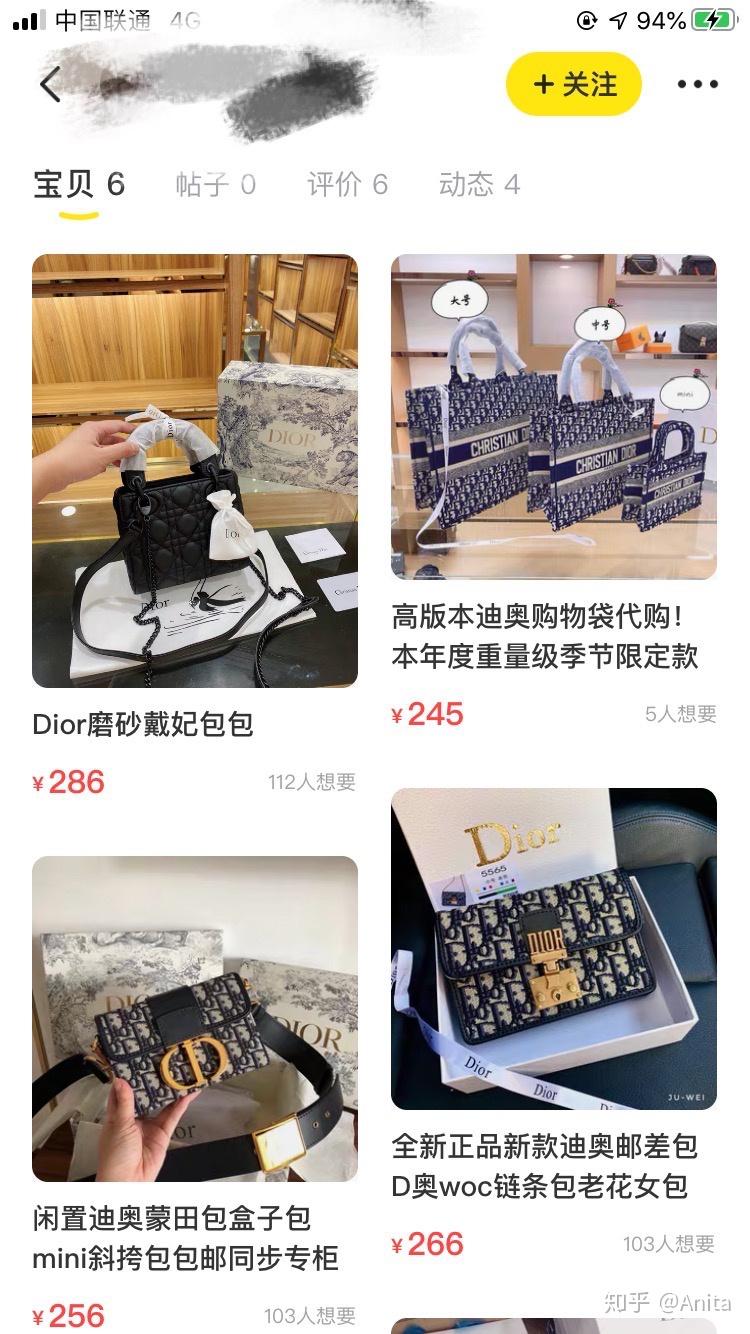Open the three-dot overflow menu
The width and height of the screenshot is (750, 1334).
pos(698,85)
